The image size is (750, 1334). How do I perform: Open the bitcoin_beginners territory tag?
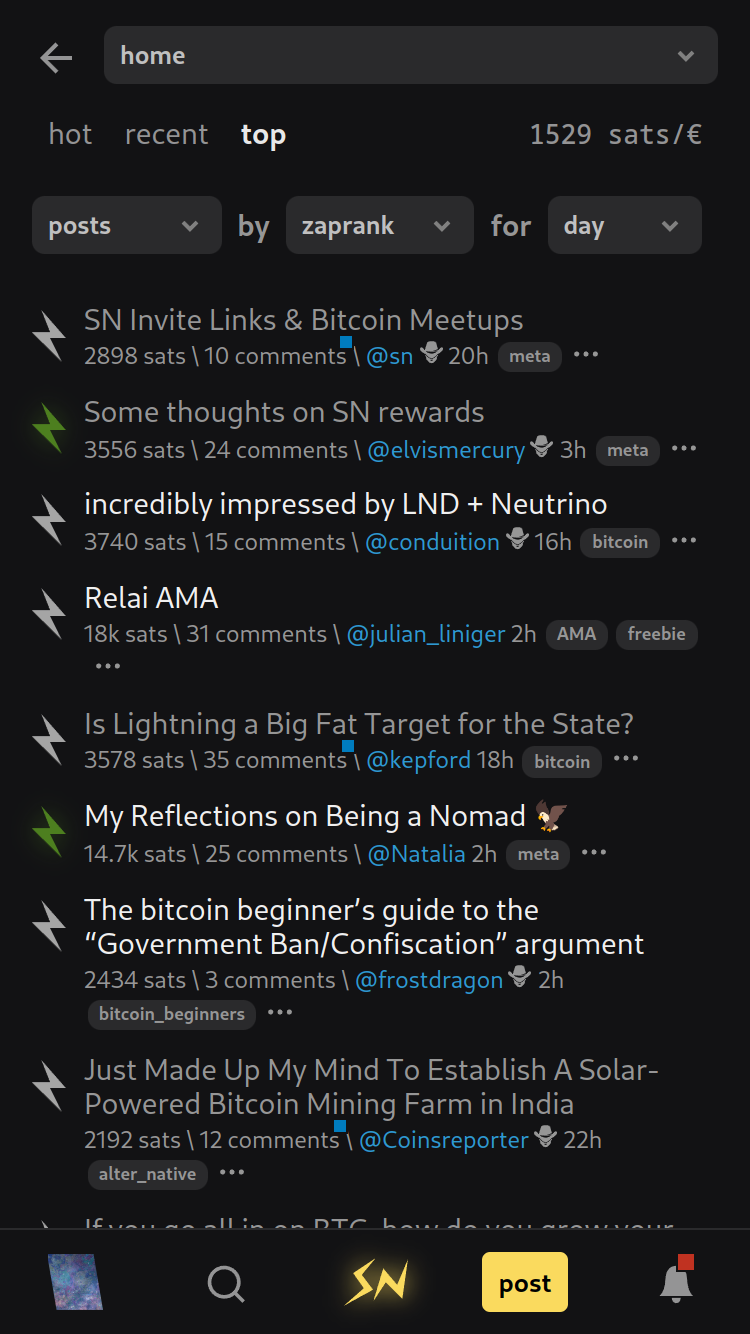[x=171, y=1014]
